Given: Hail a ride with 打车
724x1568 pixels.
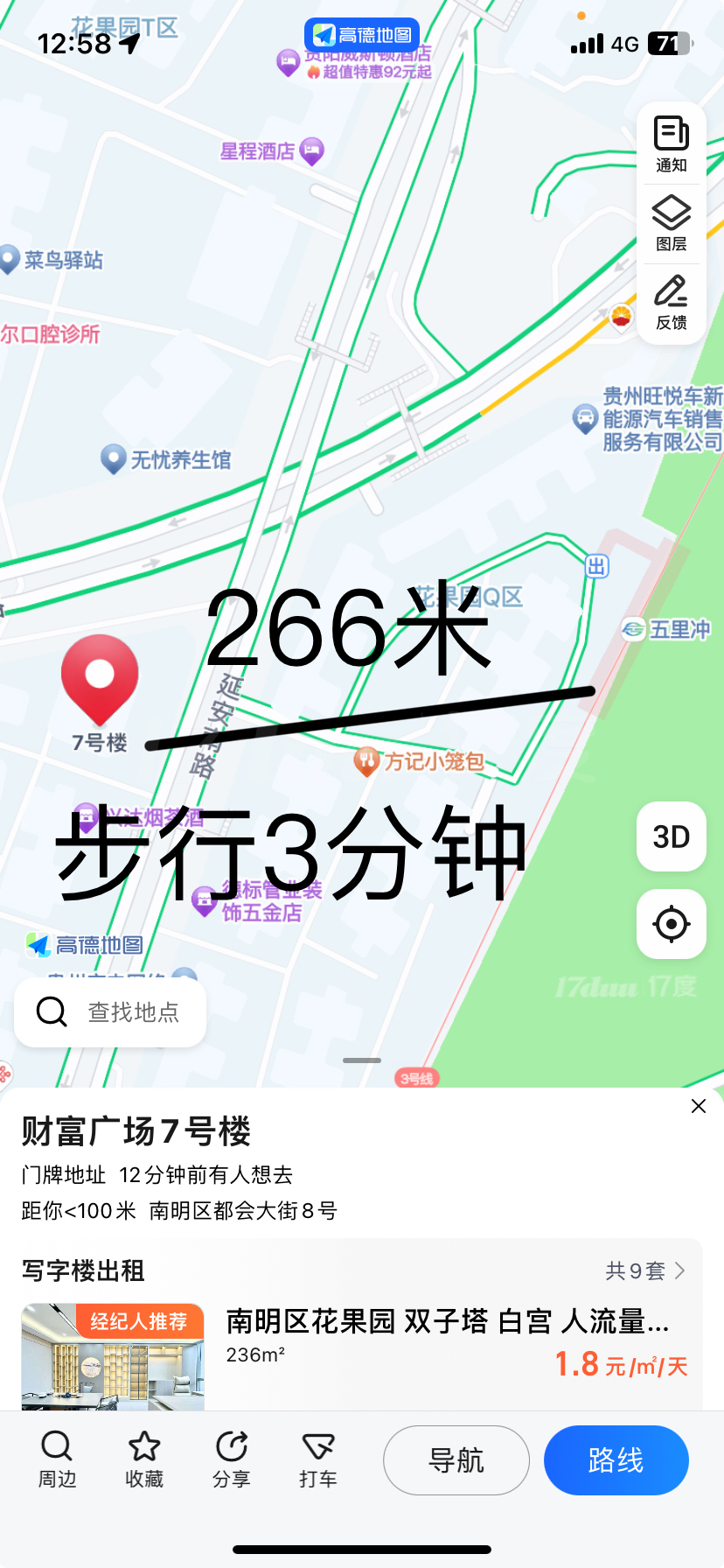Looking at the screenshot, I should click(x=317, y=1459).
